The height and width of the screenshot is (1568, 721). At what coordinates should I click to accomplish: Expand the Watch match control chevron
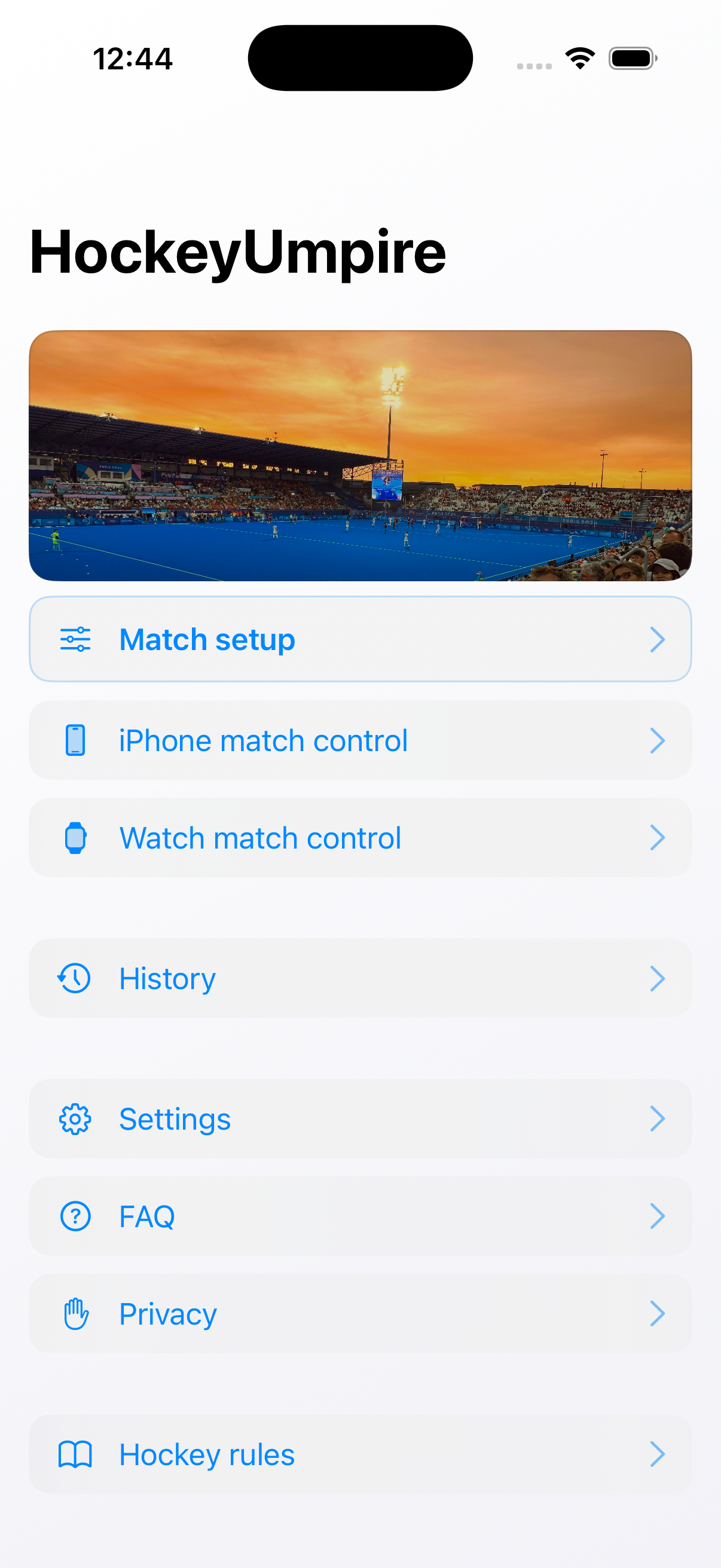pyautogui.click(x=659, y=838)
